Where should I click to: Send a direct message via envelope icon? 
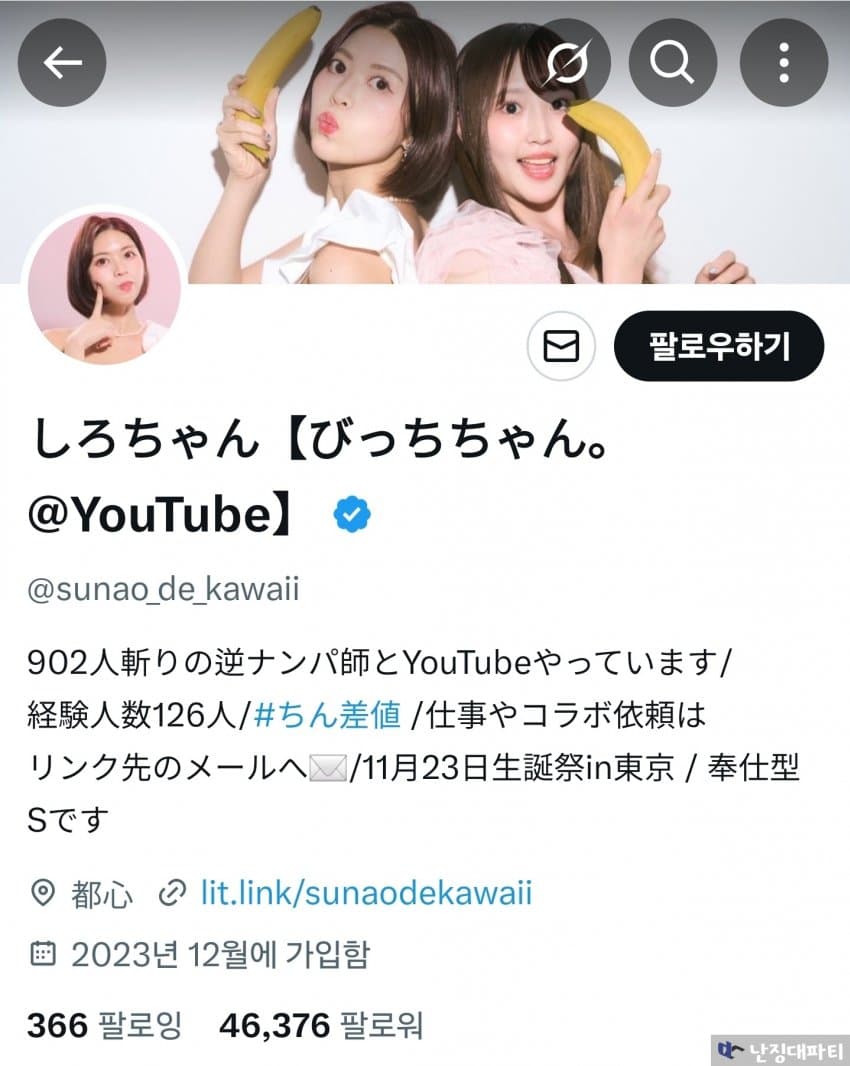pos(561,346)
